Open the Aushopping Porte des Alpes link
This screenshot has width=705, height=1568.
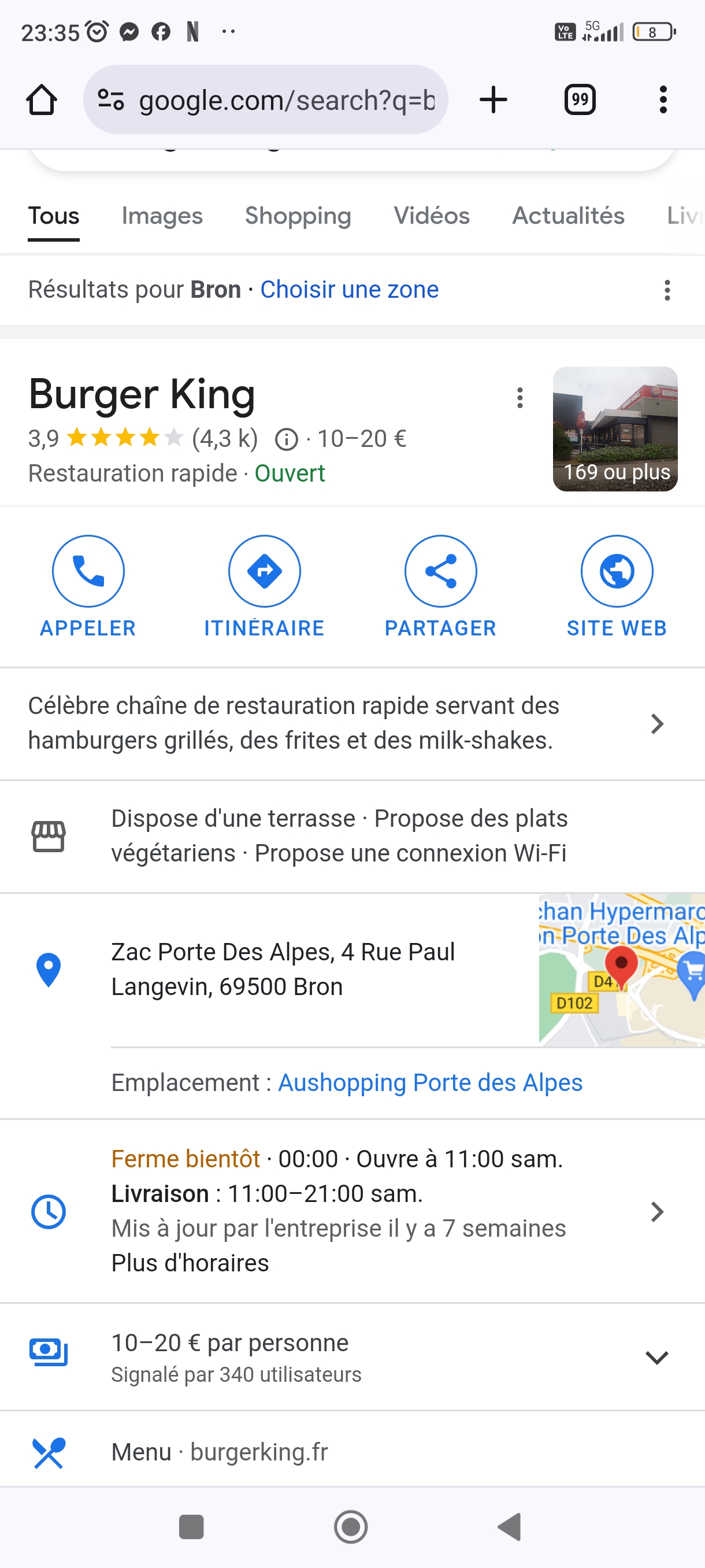click(x=430, y=1083)
